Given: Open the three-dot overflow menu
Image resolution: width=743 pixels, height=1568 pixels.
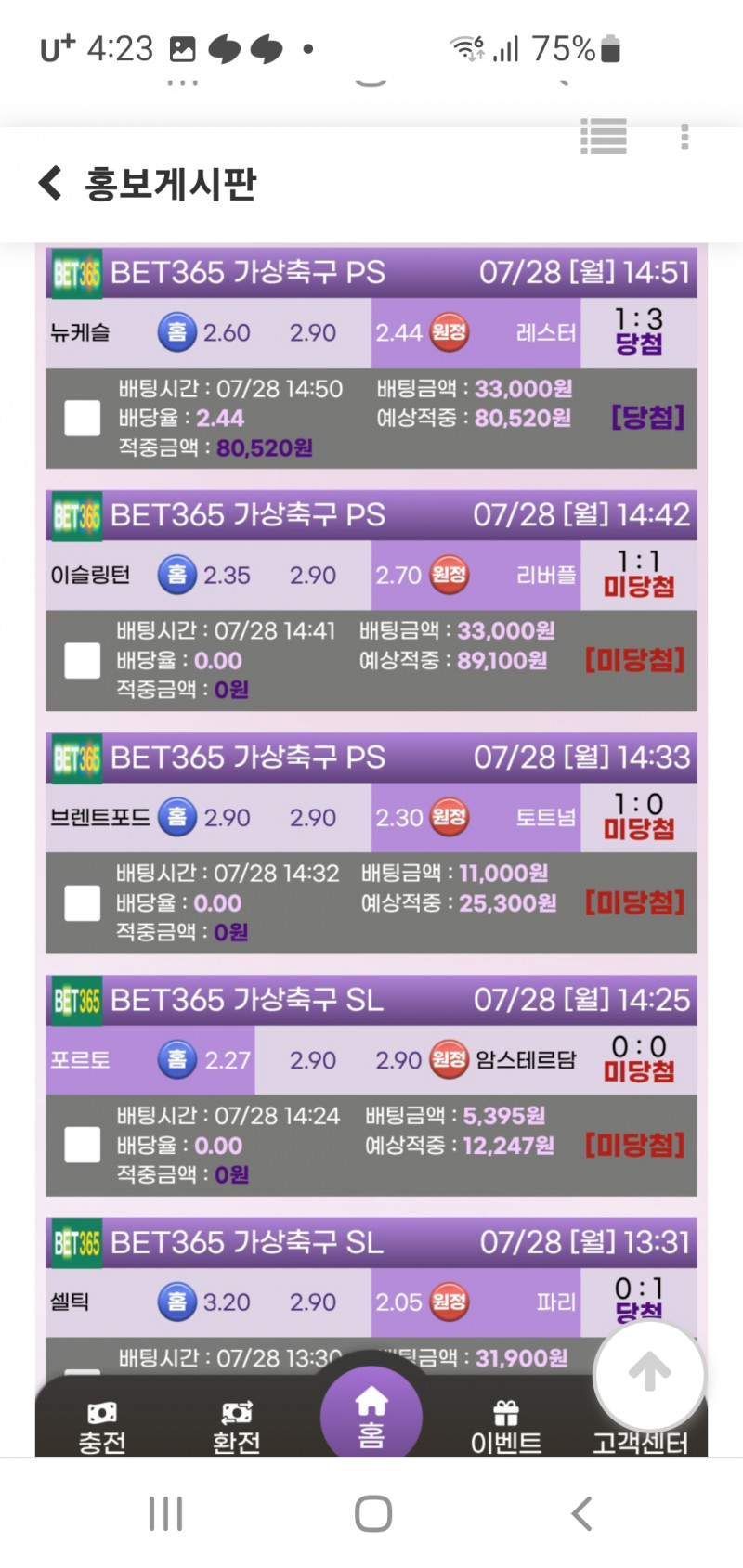Looking at the screenshot, I should tap(684, 136).
